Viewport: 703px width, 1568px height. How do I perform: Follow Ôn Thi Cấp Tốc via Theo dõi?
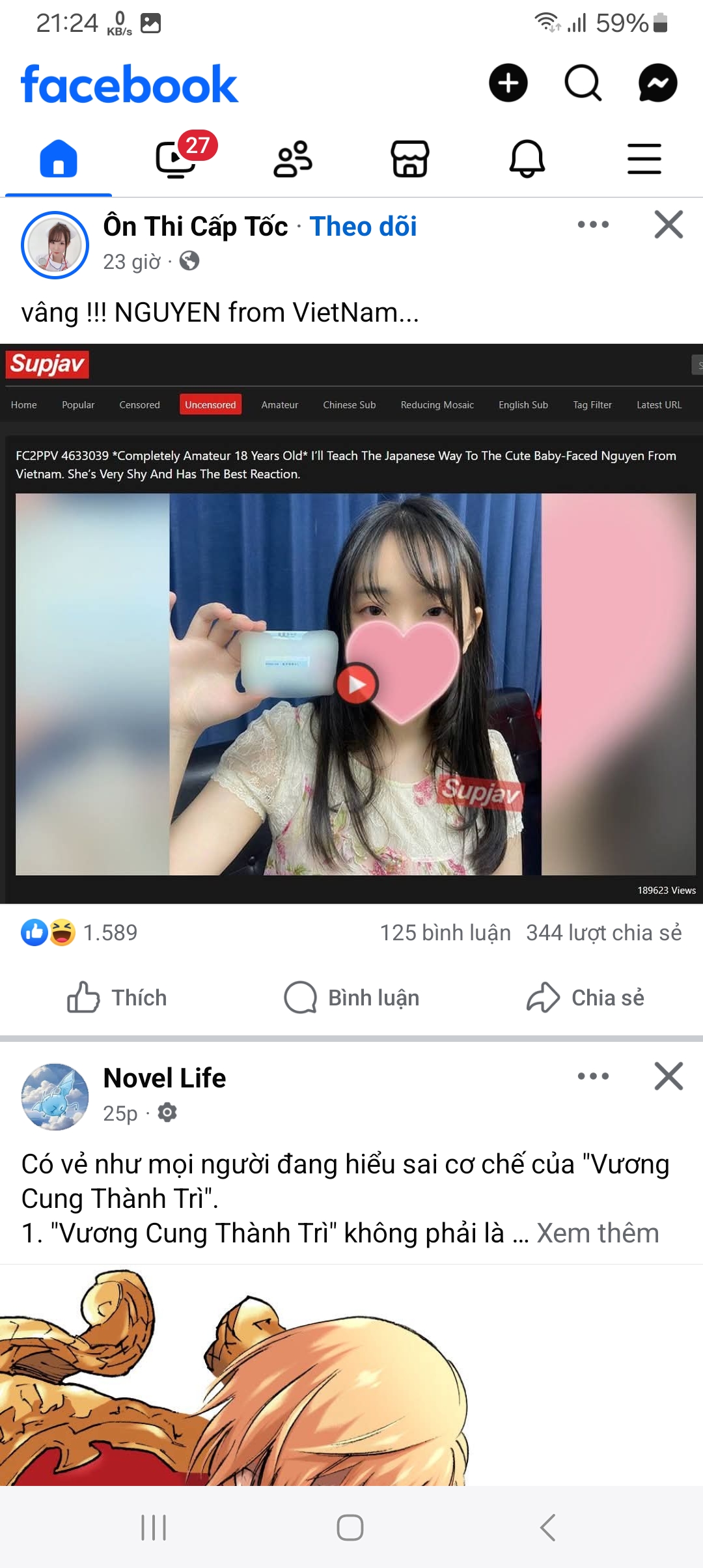[x=363, y=227]
